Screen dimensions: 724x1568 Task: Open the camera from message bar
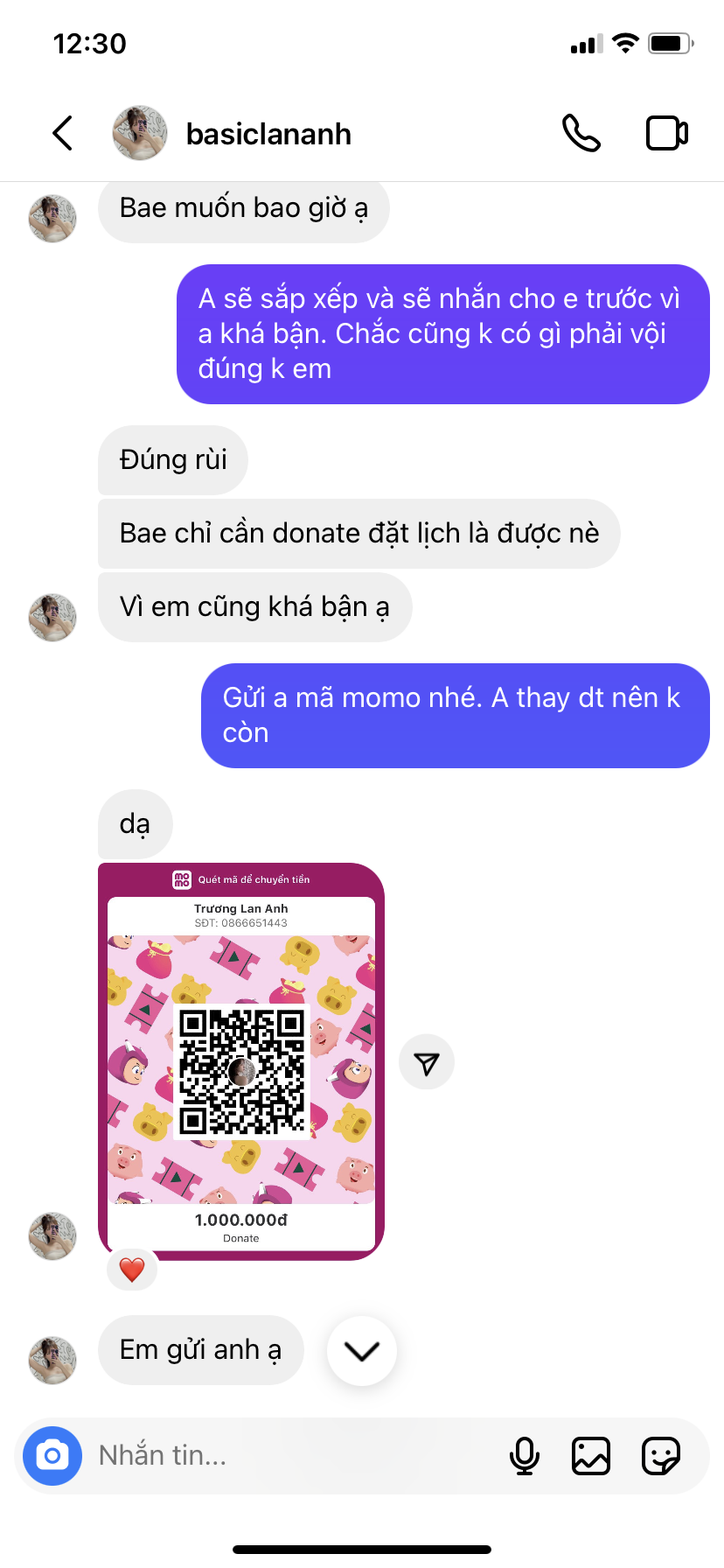pos(52,1456)
